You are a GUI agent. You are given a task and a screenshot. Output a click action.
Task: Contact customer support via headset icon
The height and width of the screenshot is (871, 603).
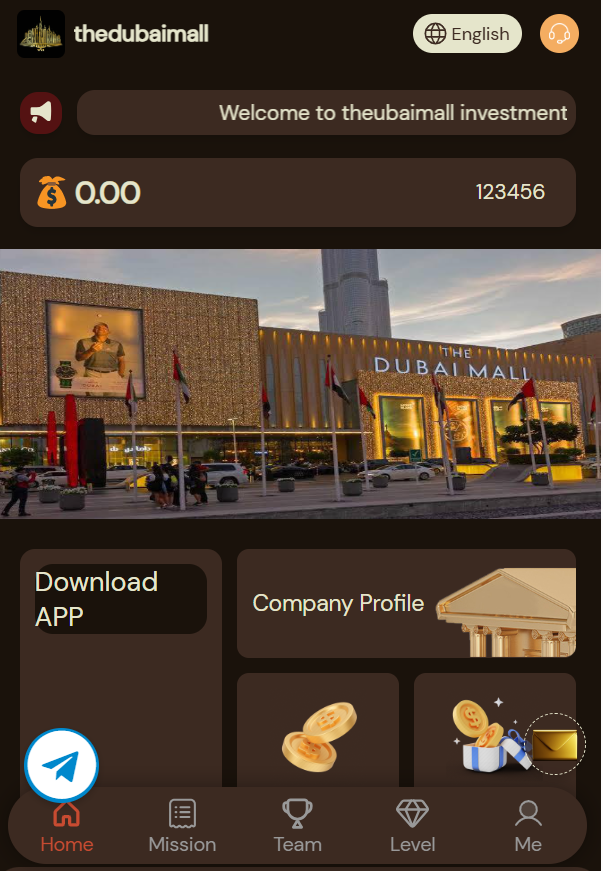pos(559,34)
